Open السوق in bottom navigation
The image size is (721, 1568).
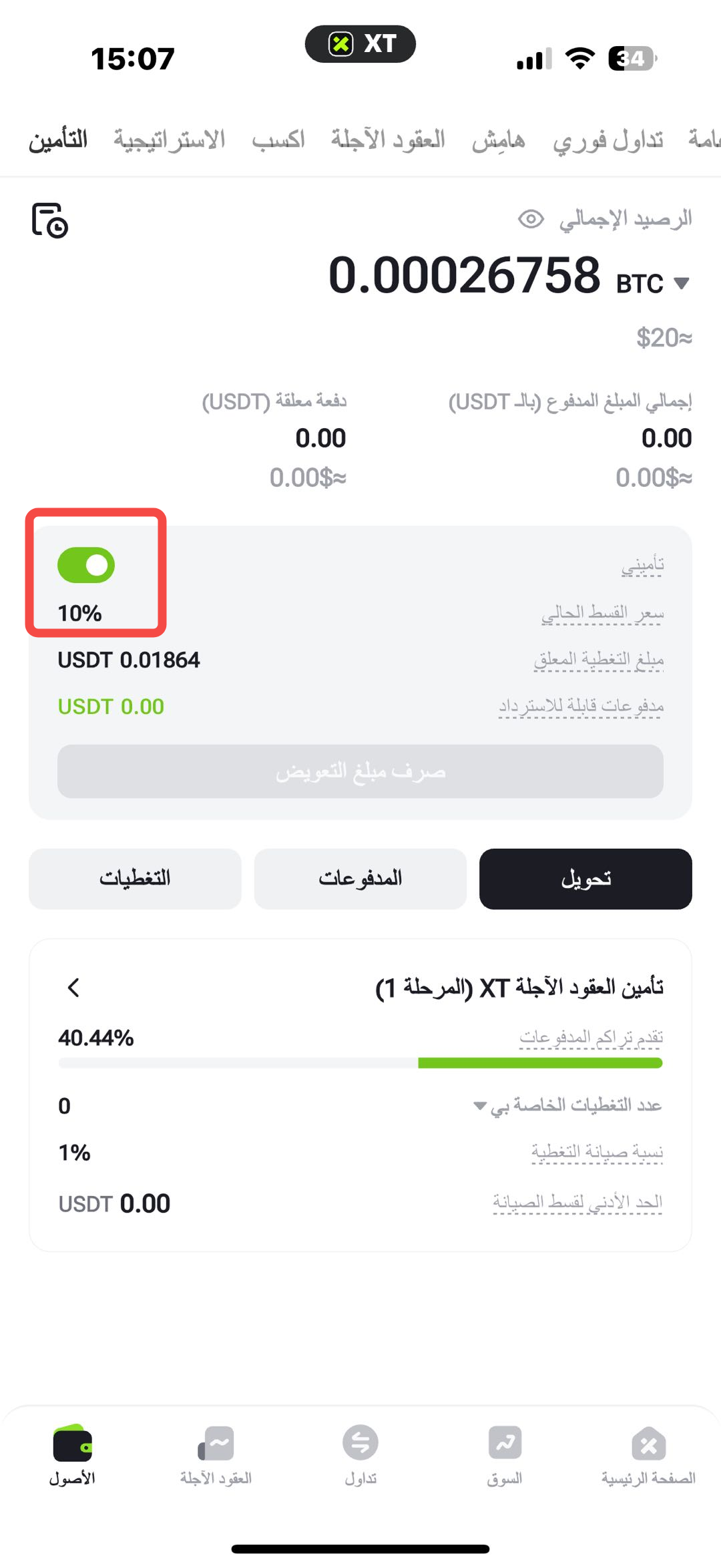pos(505,1455)
